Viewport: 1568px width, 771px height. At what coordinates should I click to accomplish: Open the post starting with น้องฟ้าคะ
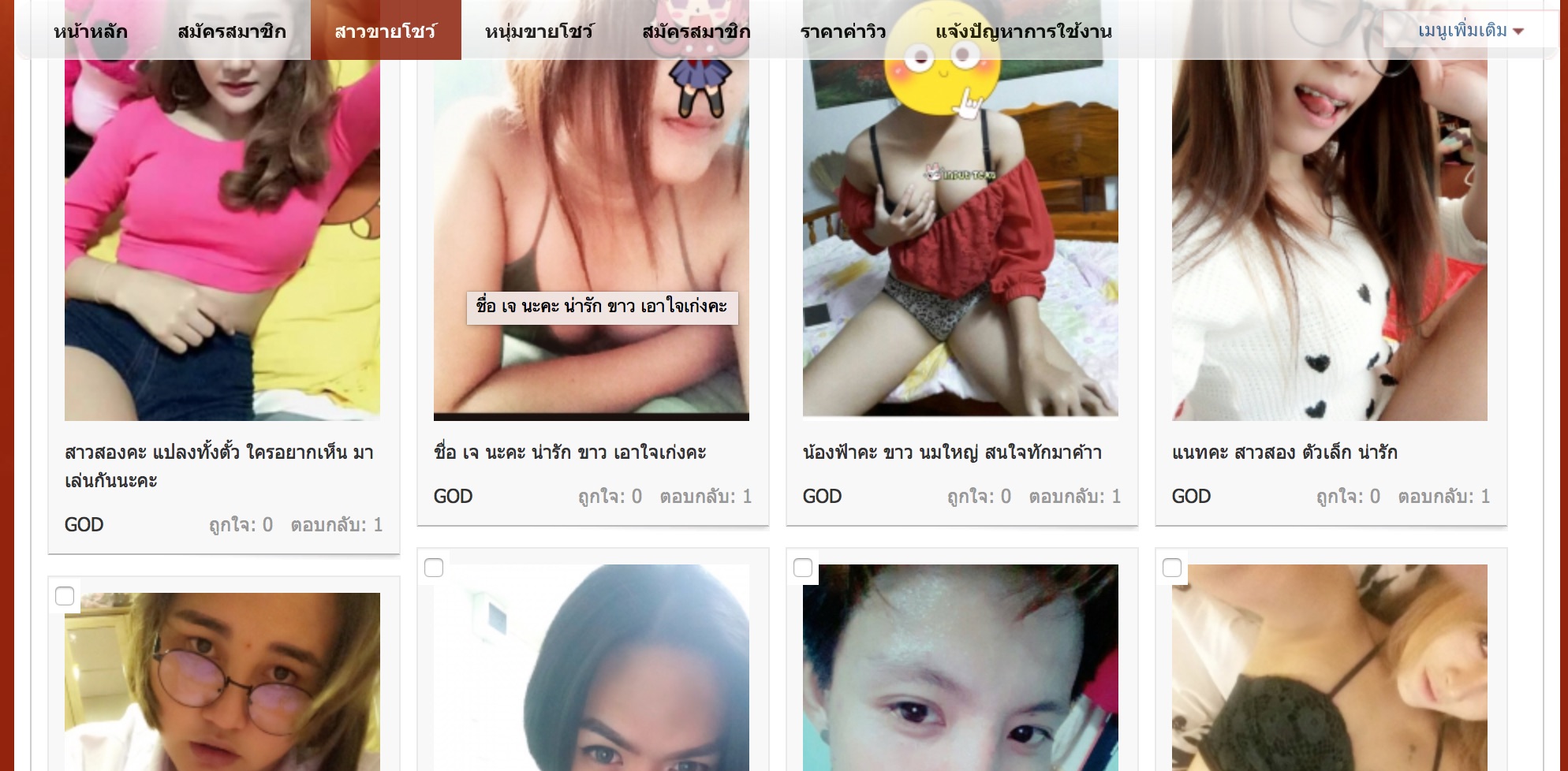coord(952,453)
